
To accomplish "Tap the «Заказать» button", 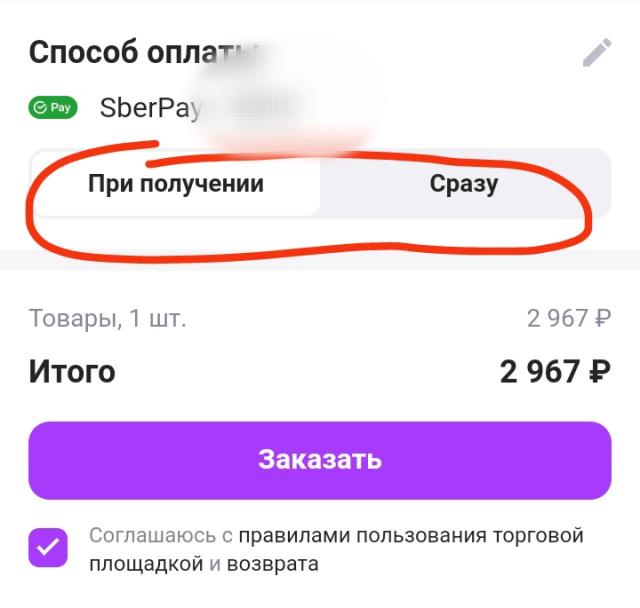I will tap(319, 460).
